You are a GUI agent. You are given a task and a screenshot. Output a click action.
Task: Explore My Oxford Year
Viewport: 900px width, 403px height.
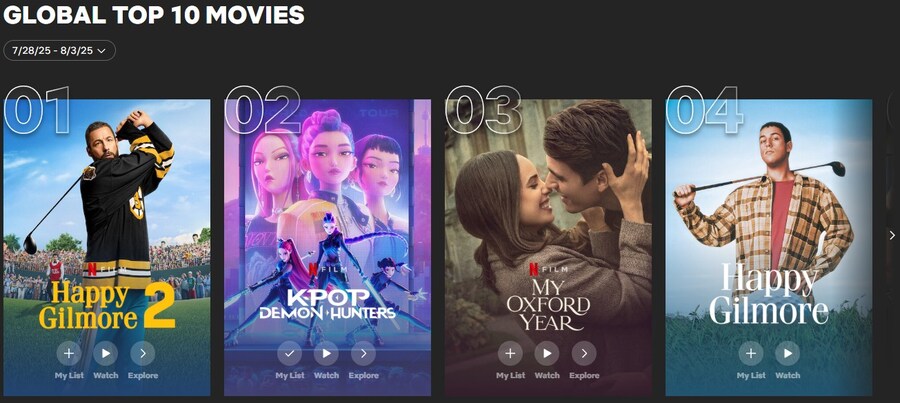[x=584, y=353]
